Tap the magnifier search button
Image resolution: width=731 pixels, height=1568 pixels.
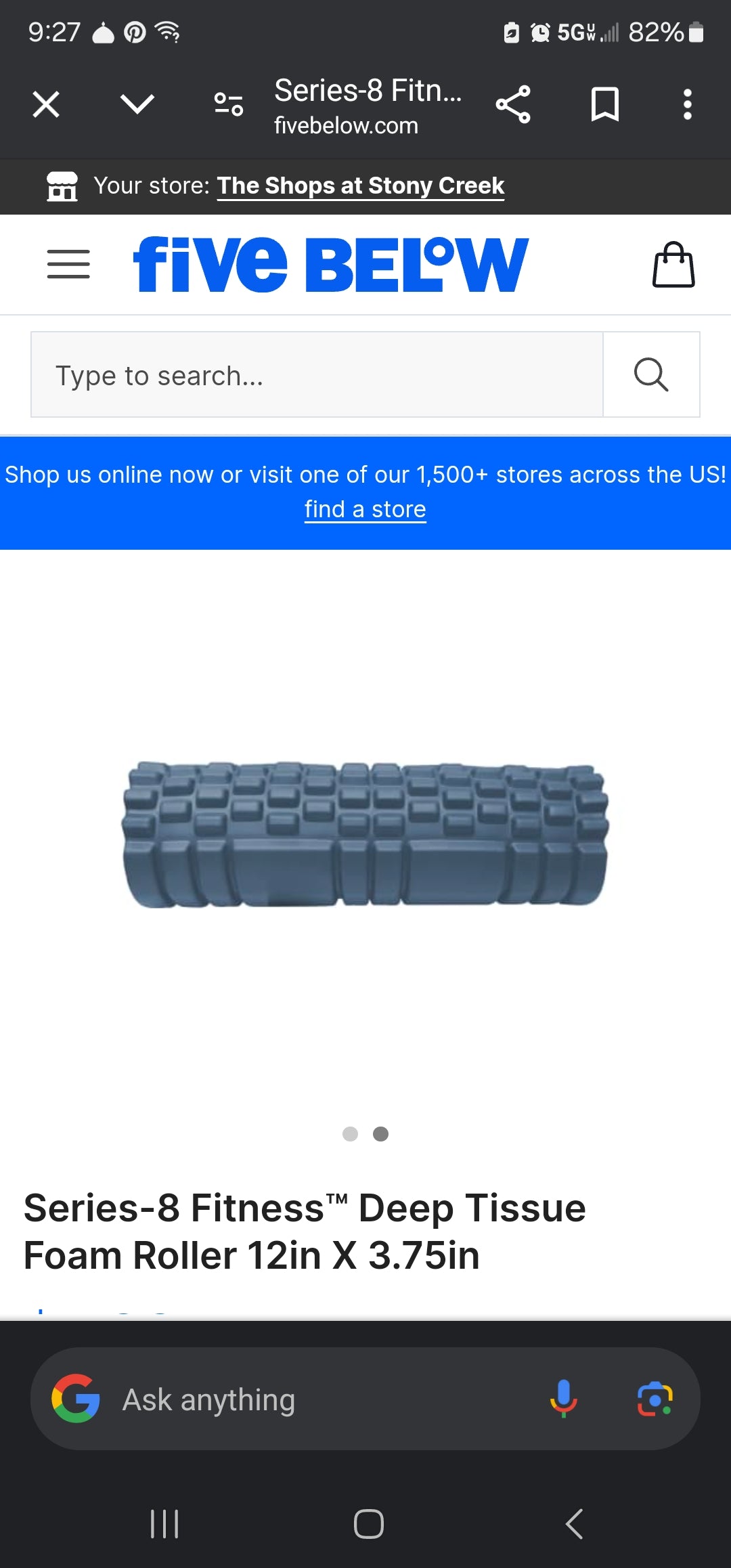coord(651,374)
